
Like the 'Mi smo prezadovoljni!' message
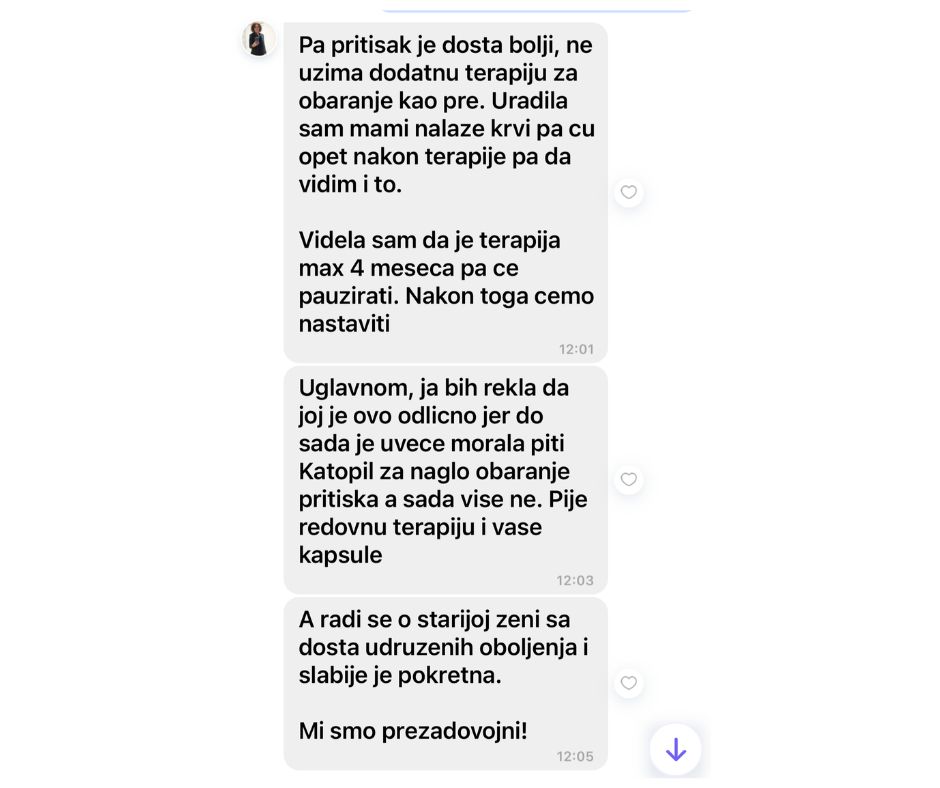pos(628,684)
